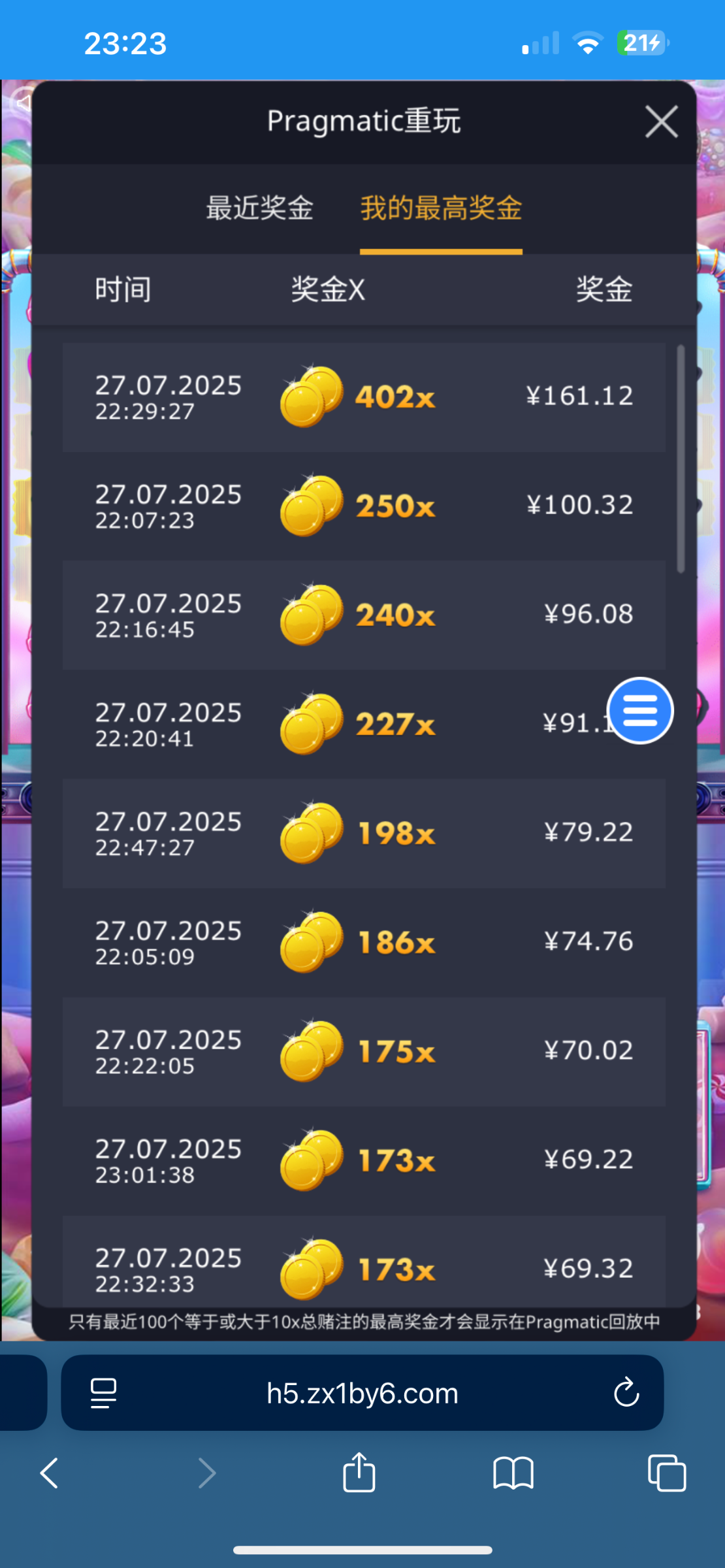Open the 198x ¥79.22 entry
Image resolution: width=725 pixels, height=1568 pixels.
tap(364, 834)
